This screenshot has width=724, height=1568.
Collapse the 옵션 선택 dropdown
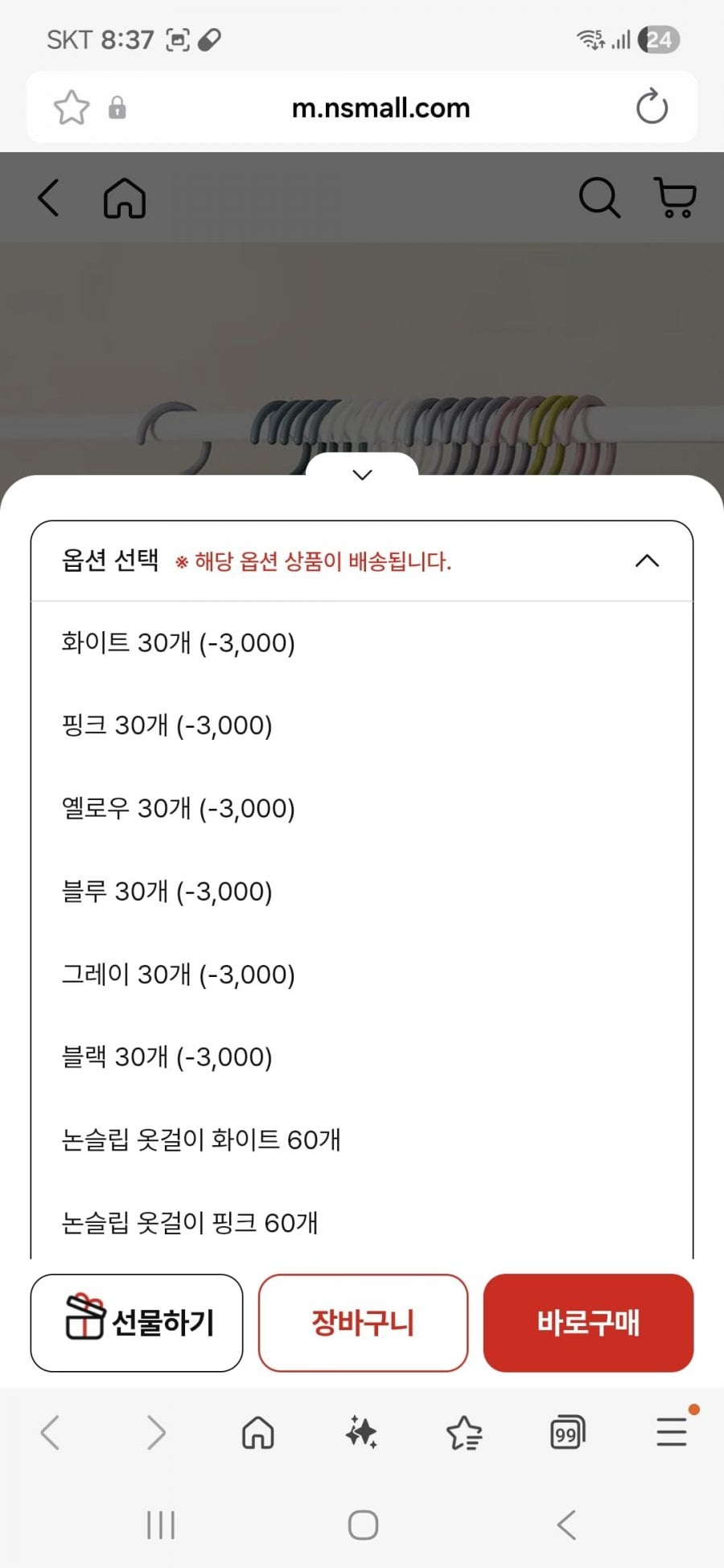tap(647, 561)
